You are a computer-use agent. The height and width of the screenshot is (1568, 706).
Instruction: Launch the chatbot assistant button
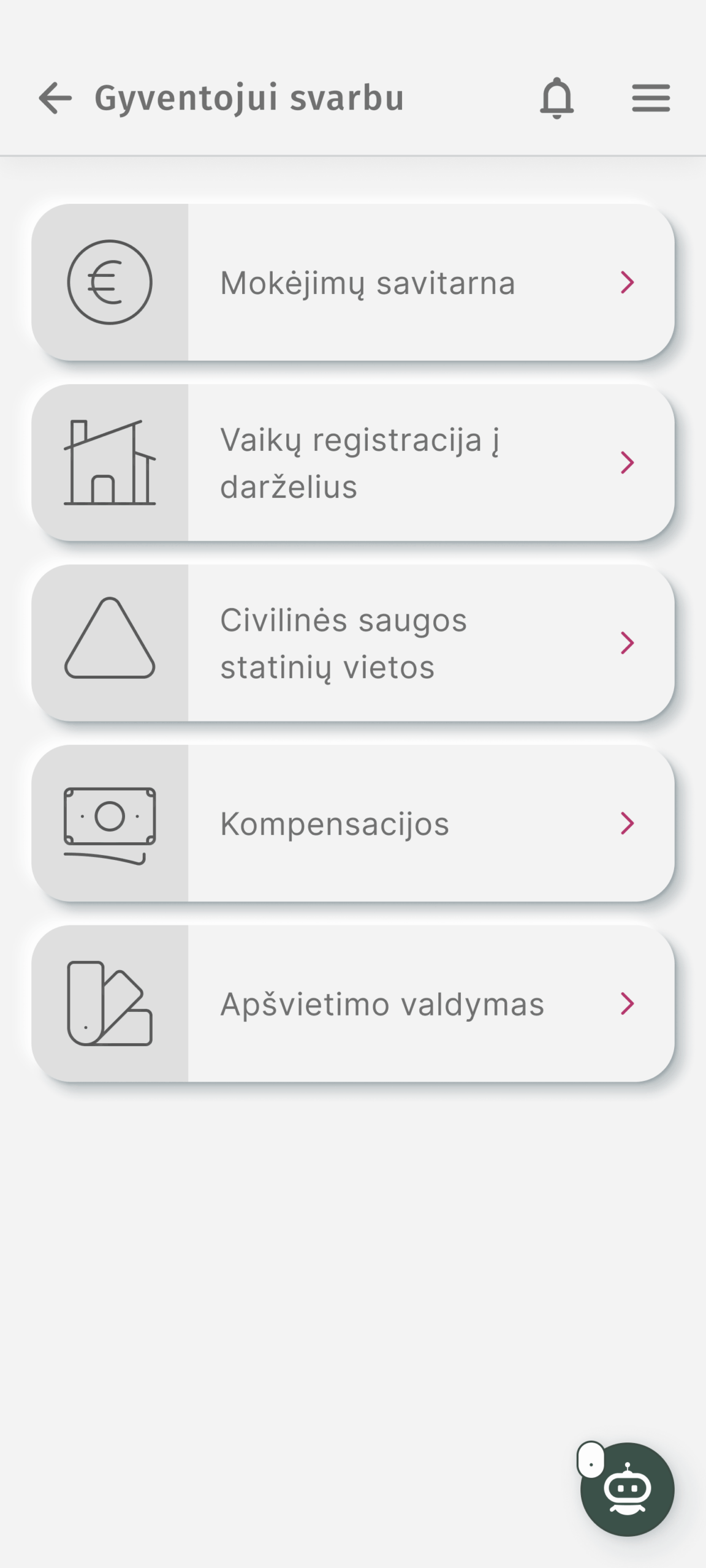point(627,1489)
